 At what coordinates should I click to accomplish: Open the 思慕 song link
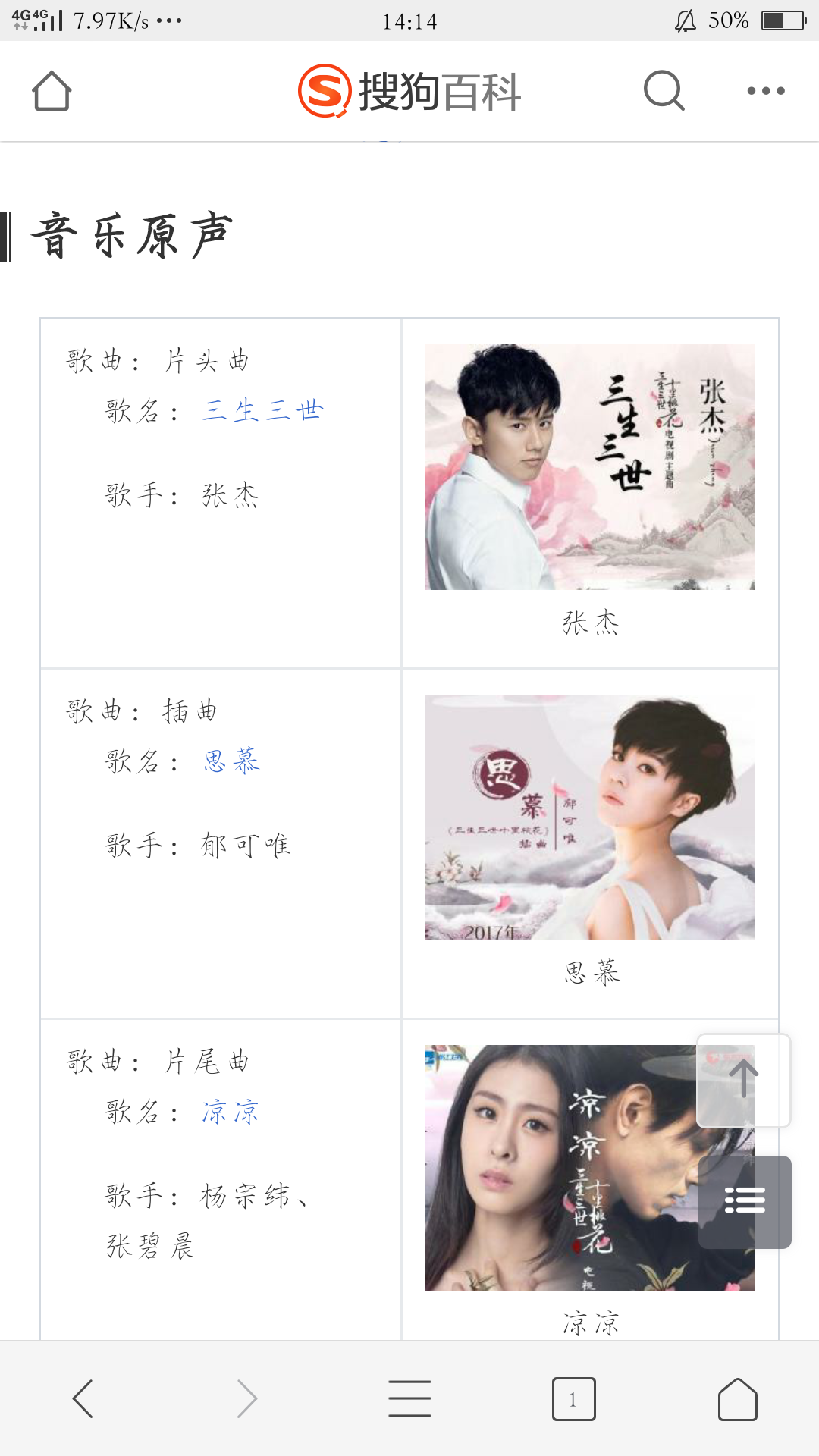(231, 761)
